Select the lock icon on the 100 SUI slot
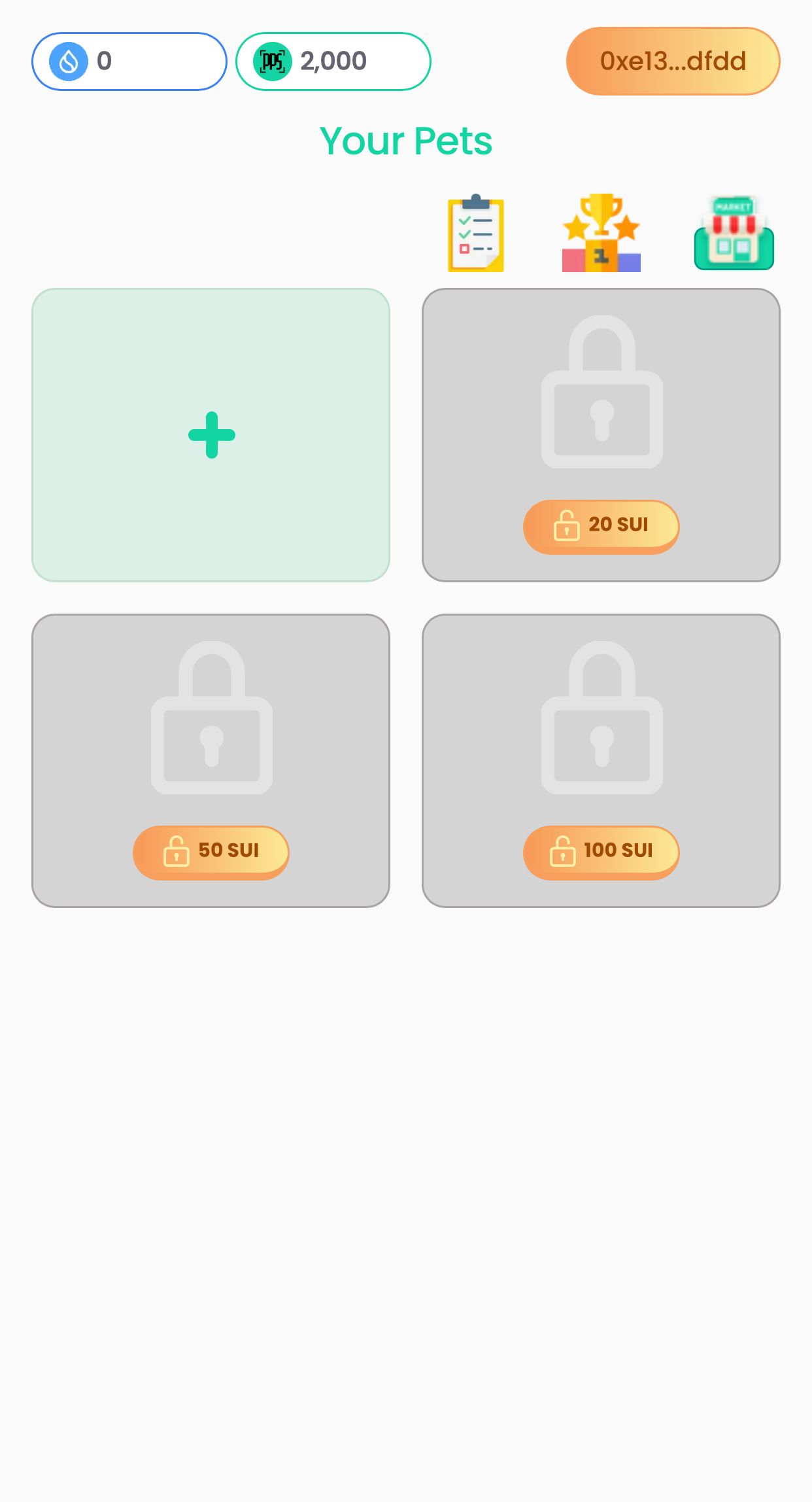812x1502 pixels. [600, 718]
